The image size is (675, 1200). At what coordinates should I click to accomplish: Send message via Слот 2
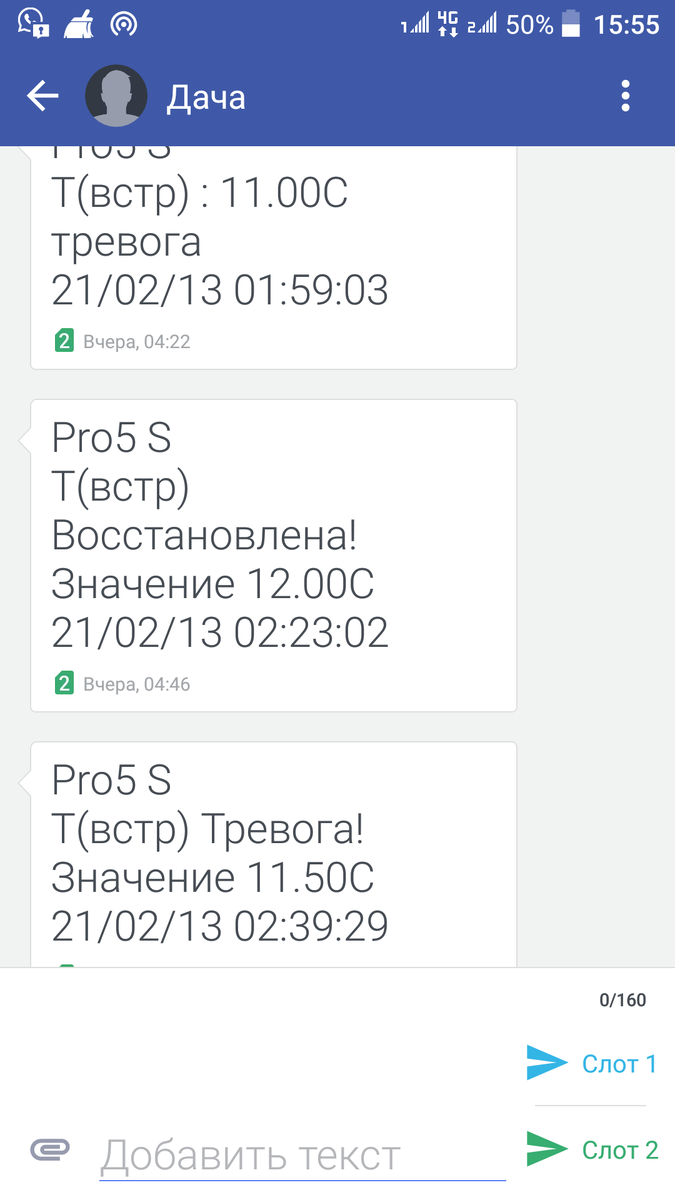592,1149
